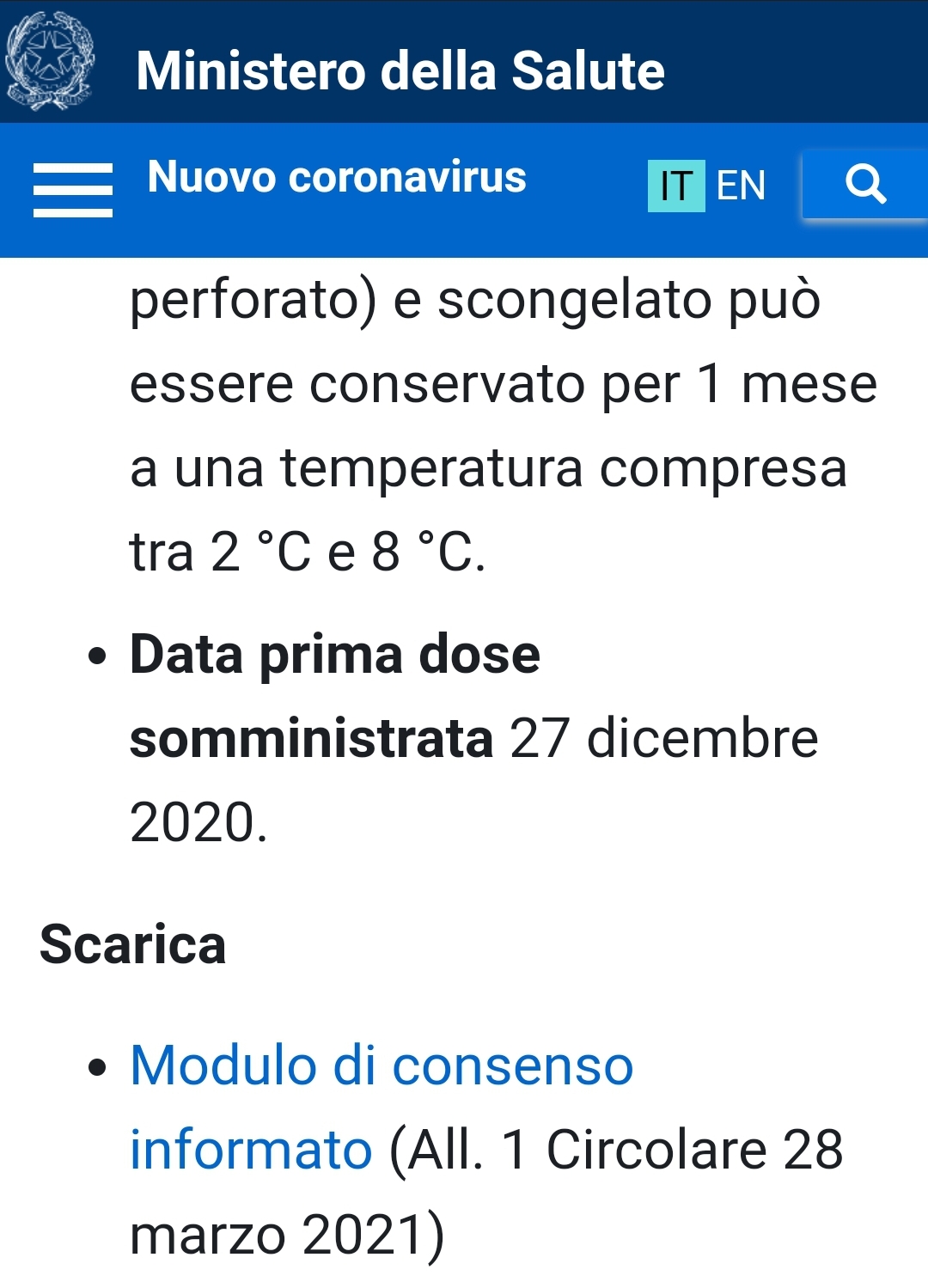
Task: Open the Modulo di consenso informato link
Action: [382, 1107]
